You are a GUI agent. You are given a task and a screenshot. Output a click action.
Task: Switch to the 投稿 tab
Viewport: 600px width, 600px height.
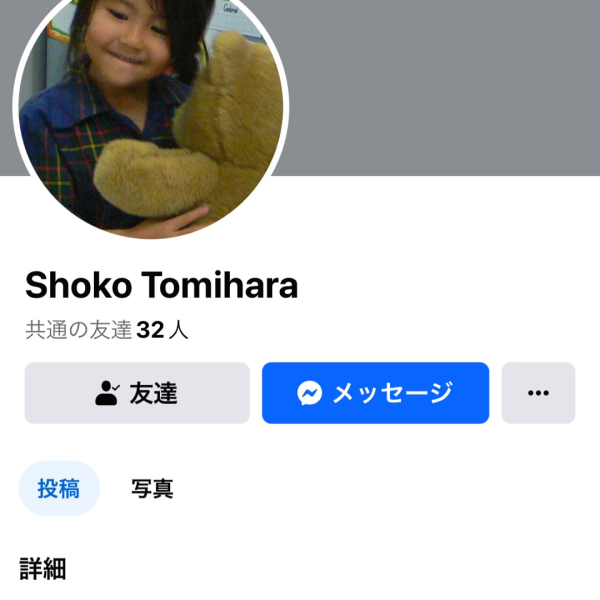click(60, 489)
